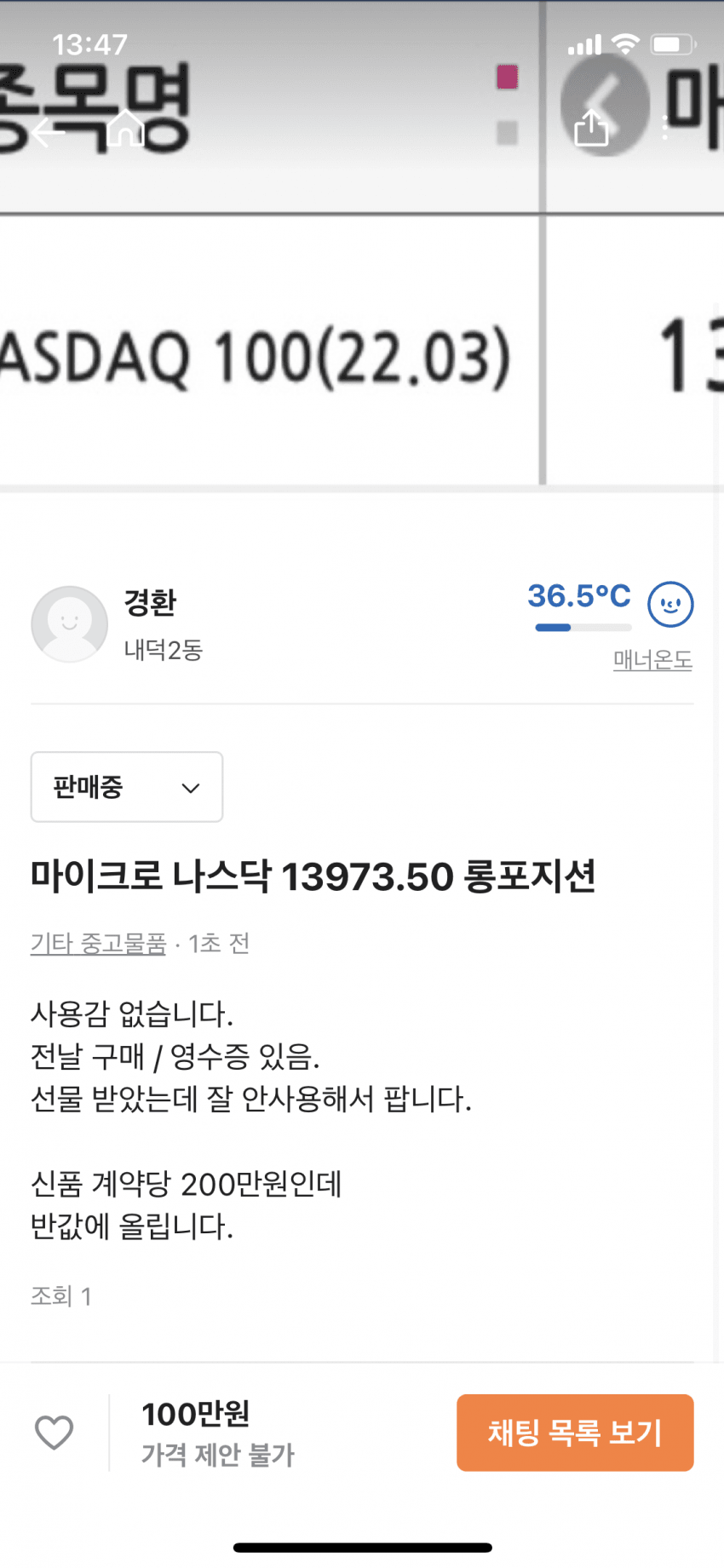Open the 기타 중고물품 category link
This screenshot has height=1568, width=724.
click(x=98, y=943)
